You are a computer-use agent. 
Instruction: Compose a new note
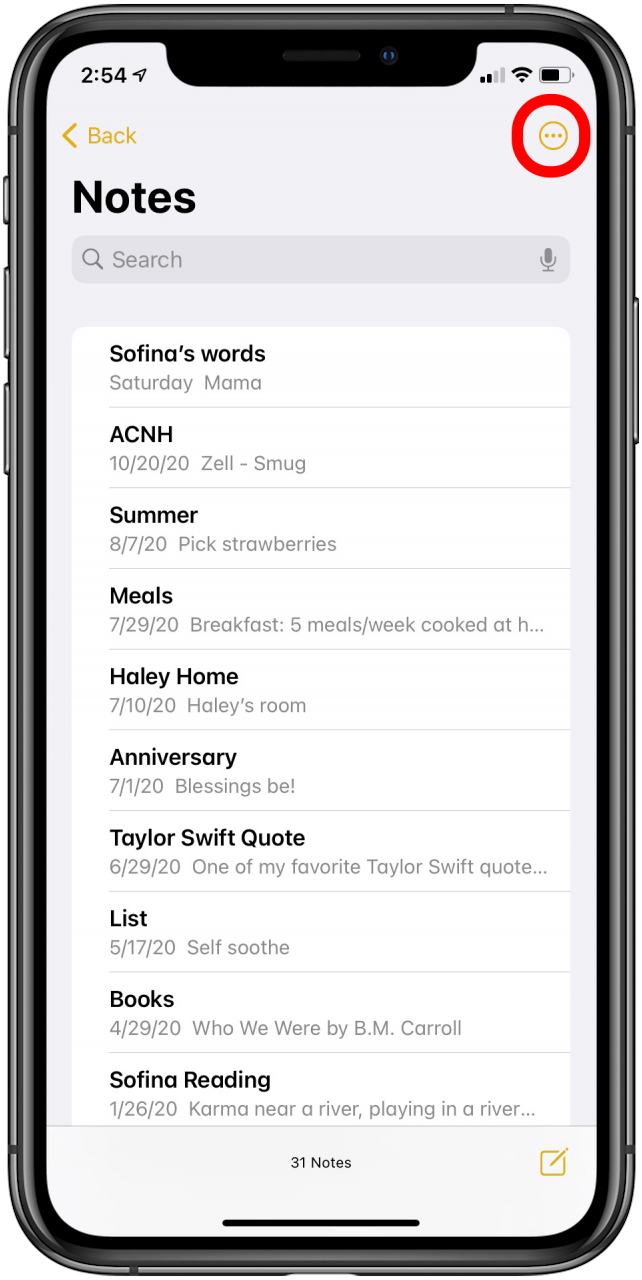pos(553,1162)
